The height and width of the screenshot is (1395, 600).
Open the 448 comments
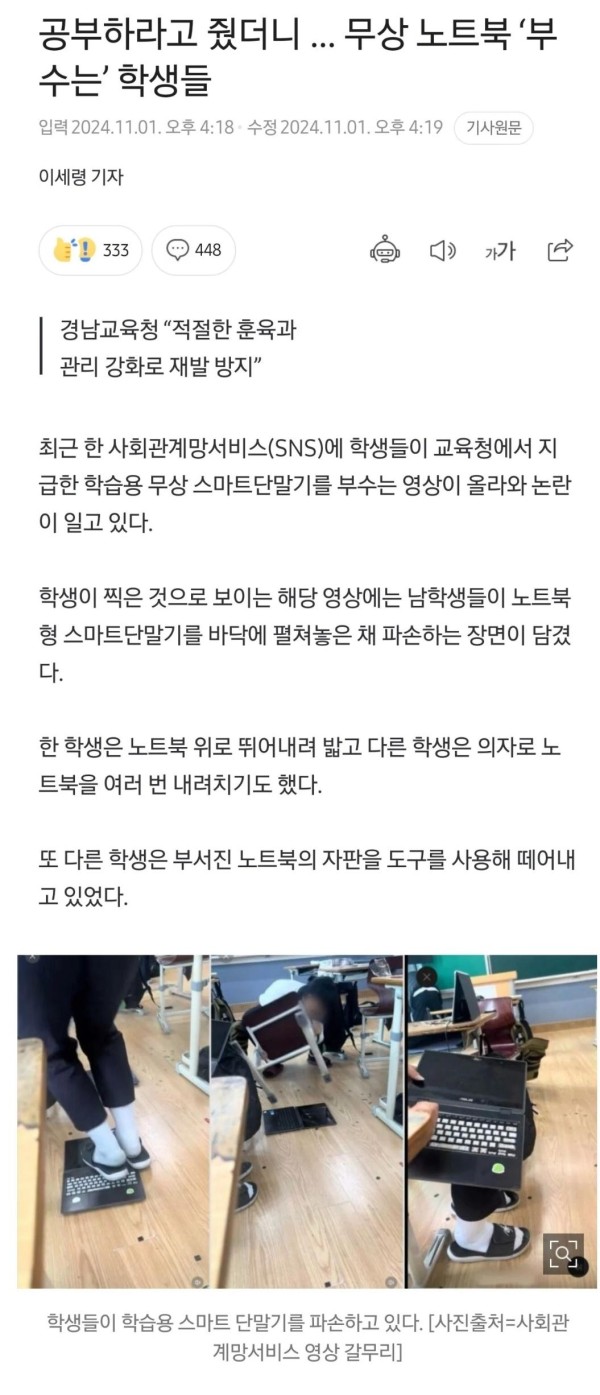[x=194, y=250]
